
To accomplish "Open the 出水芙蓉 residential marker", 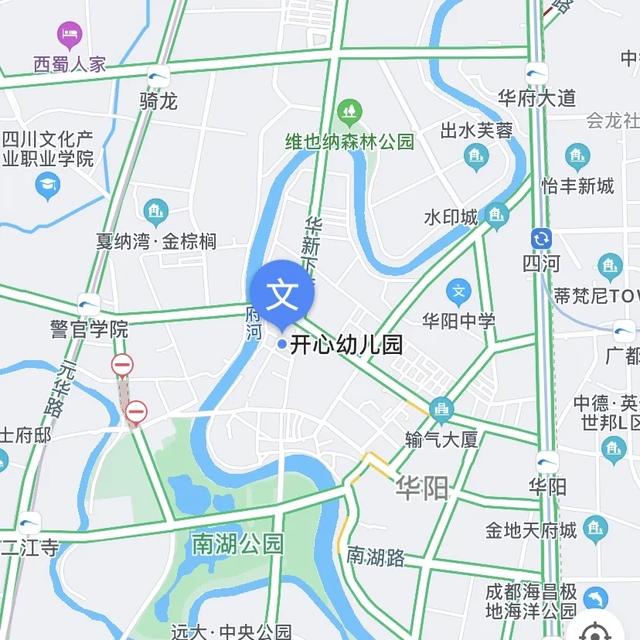I will point(476,156).
